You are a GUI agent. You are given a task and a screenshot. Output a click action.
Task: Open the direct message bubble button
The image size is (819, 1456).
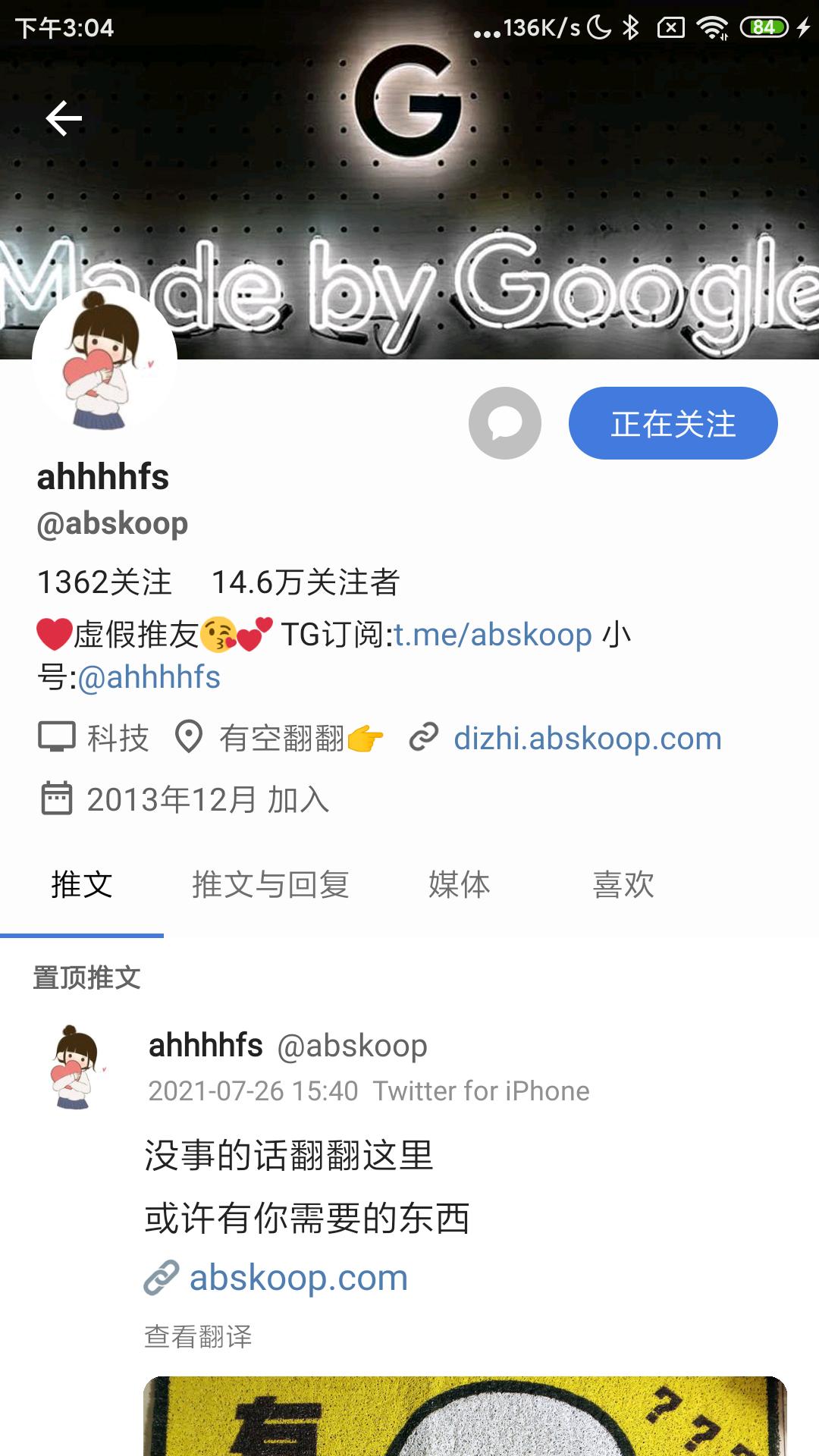tap(505, 423)
